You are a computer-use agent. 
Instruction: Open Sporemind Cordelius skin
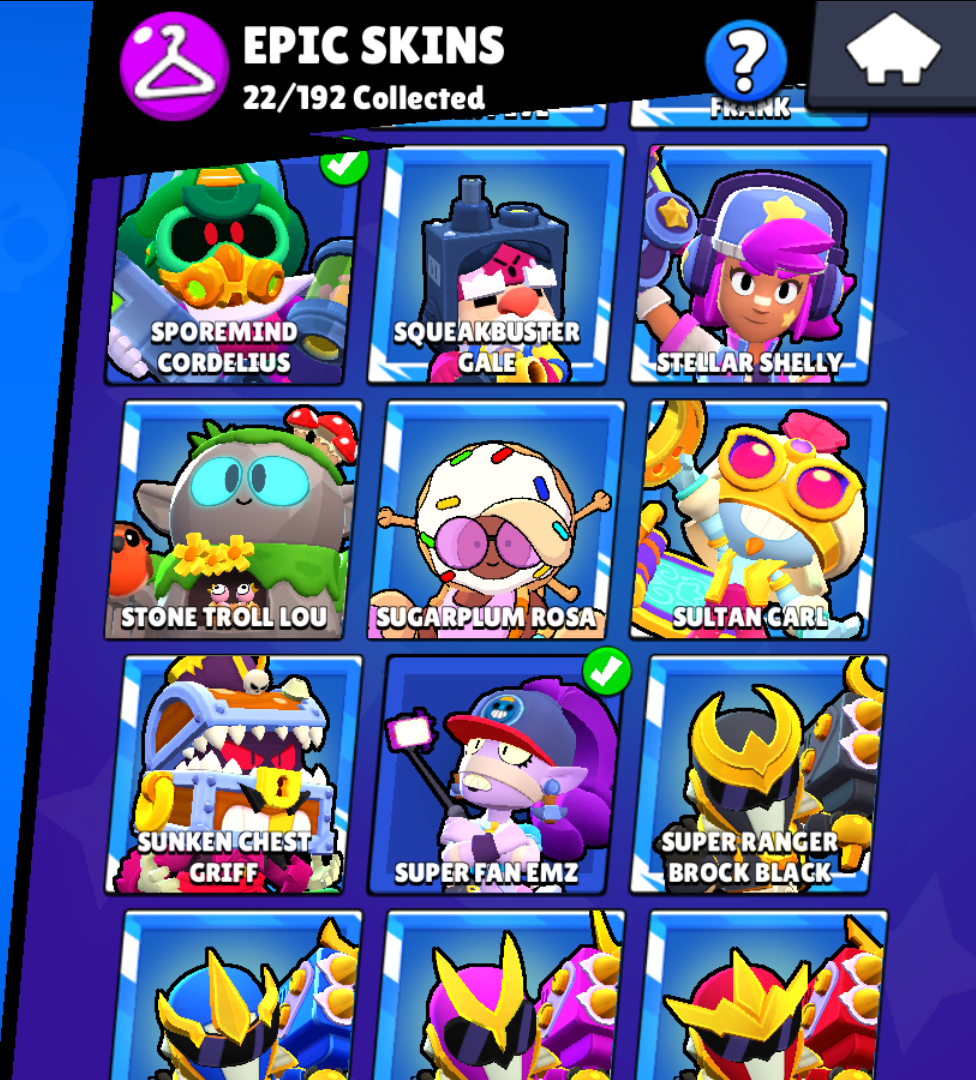click(226, 268)
